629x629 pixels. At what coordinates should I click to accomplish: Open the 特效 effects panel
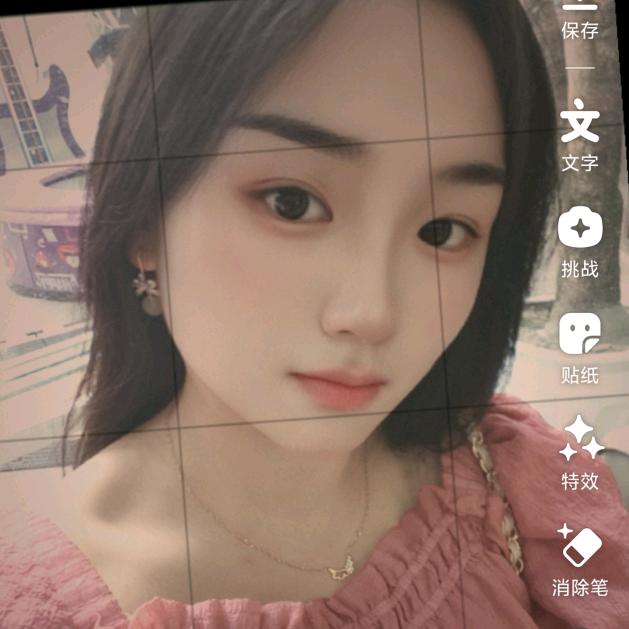coord(580,440)
